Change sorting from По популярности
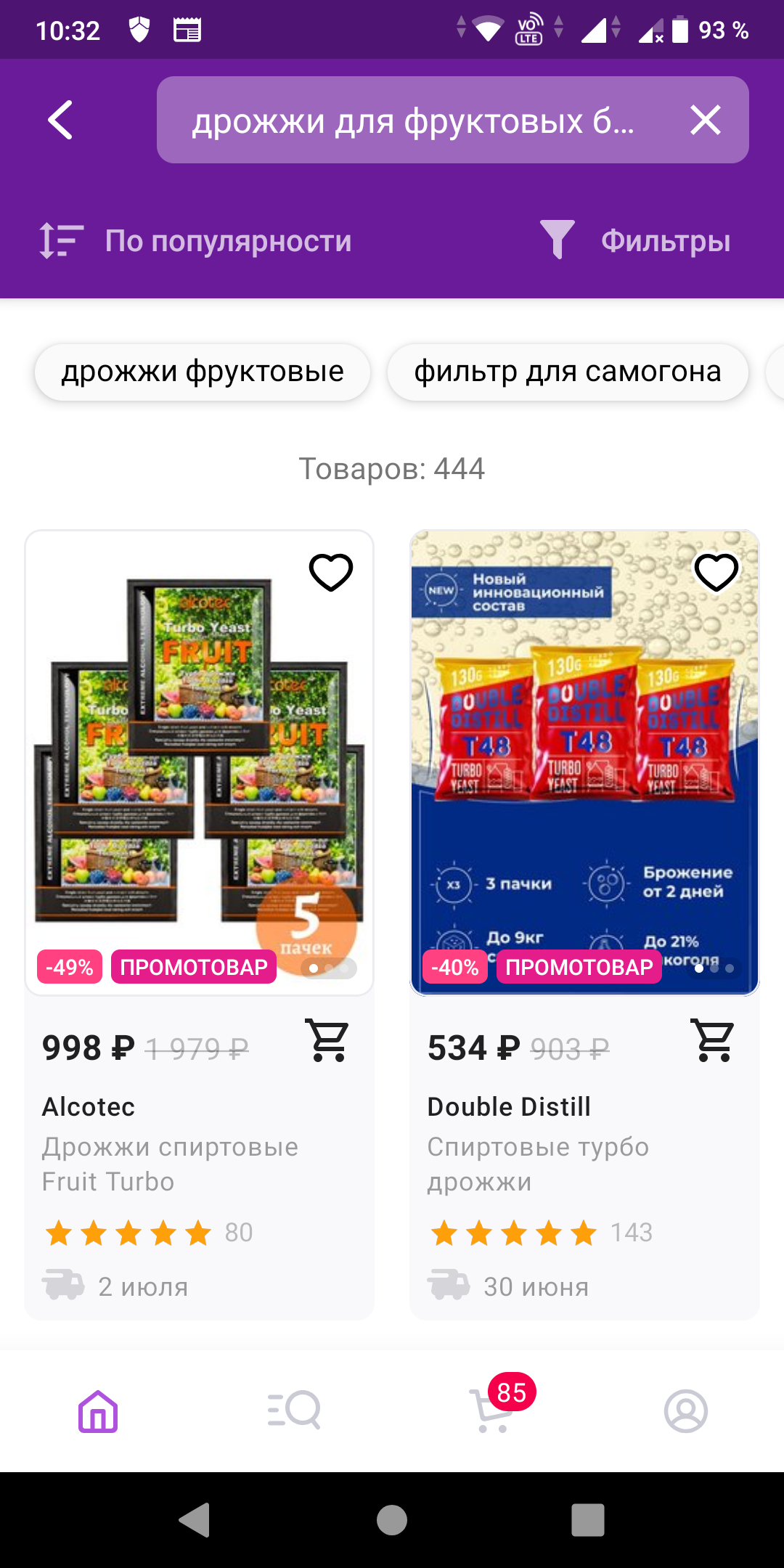Image resolution: width=784 pixels, height=1568 pixels. tap(196, 241)
